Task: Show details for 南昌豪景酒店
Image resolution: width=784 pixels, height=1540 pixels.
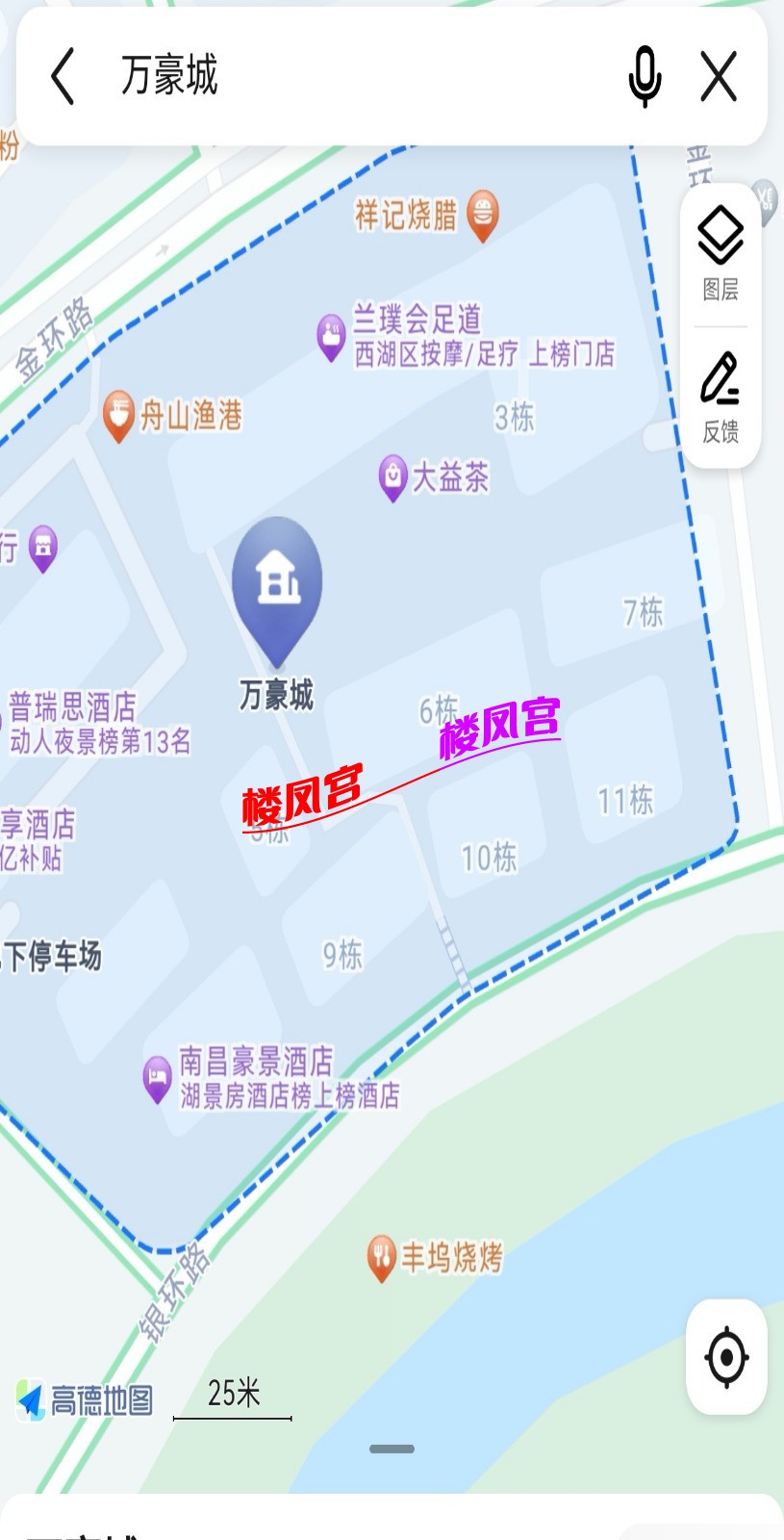Action: pos(157,1078)
